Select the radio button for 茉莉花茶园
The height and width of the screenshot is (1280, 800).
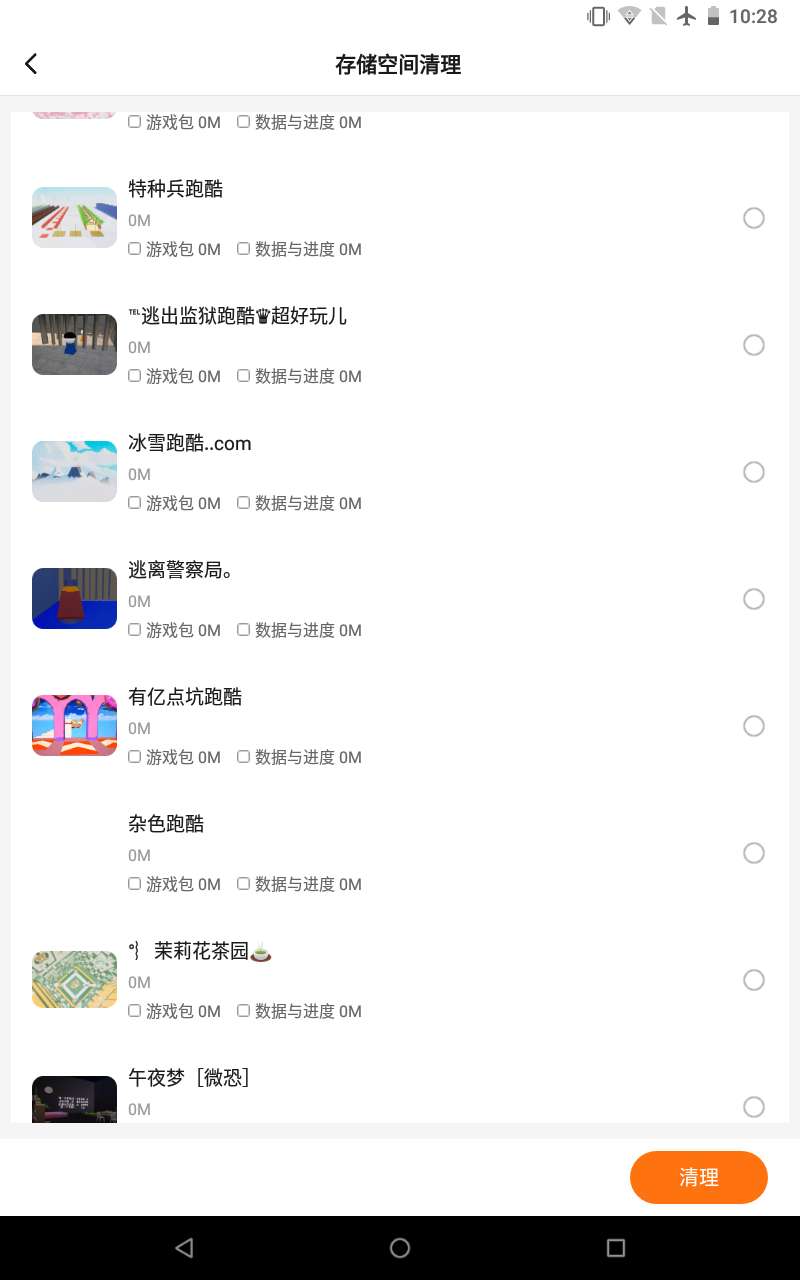(754, 980)
